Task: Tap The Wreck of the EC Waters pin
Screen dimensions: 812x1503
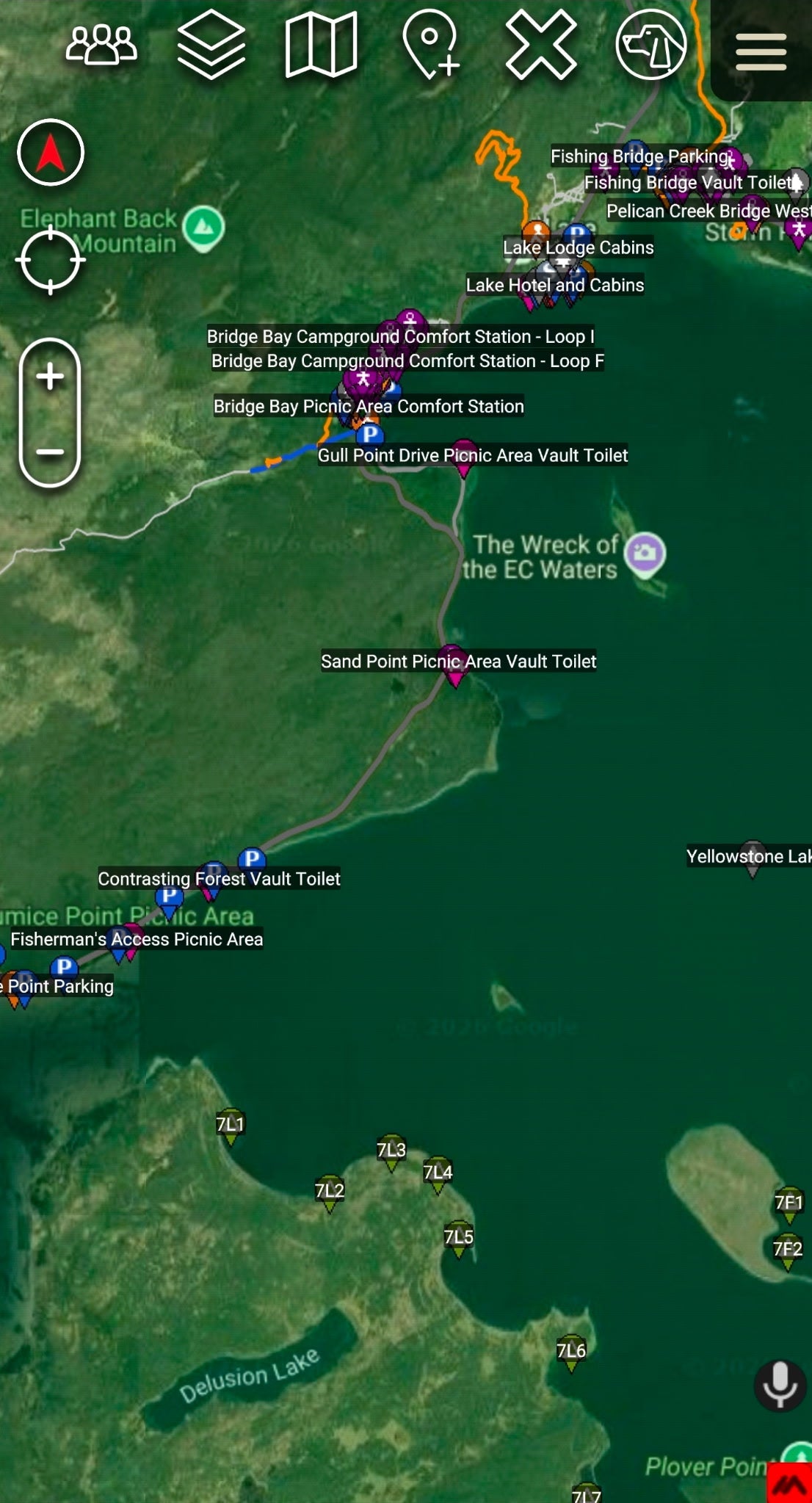Action: coord(645,554)
